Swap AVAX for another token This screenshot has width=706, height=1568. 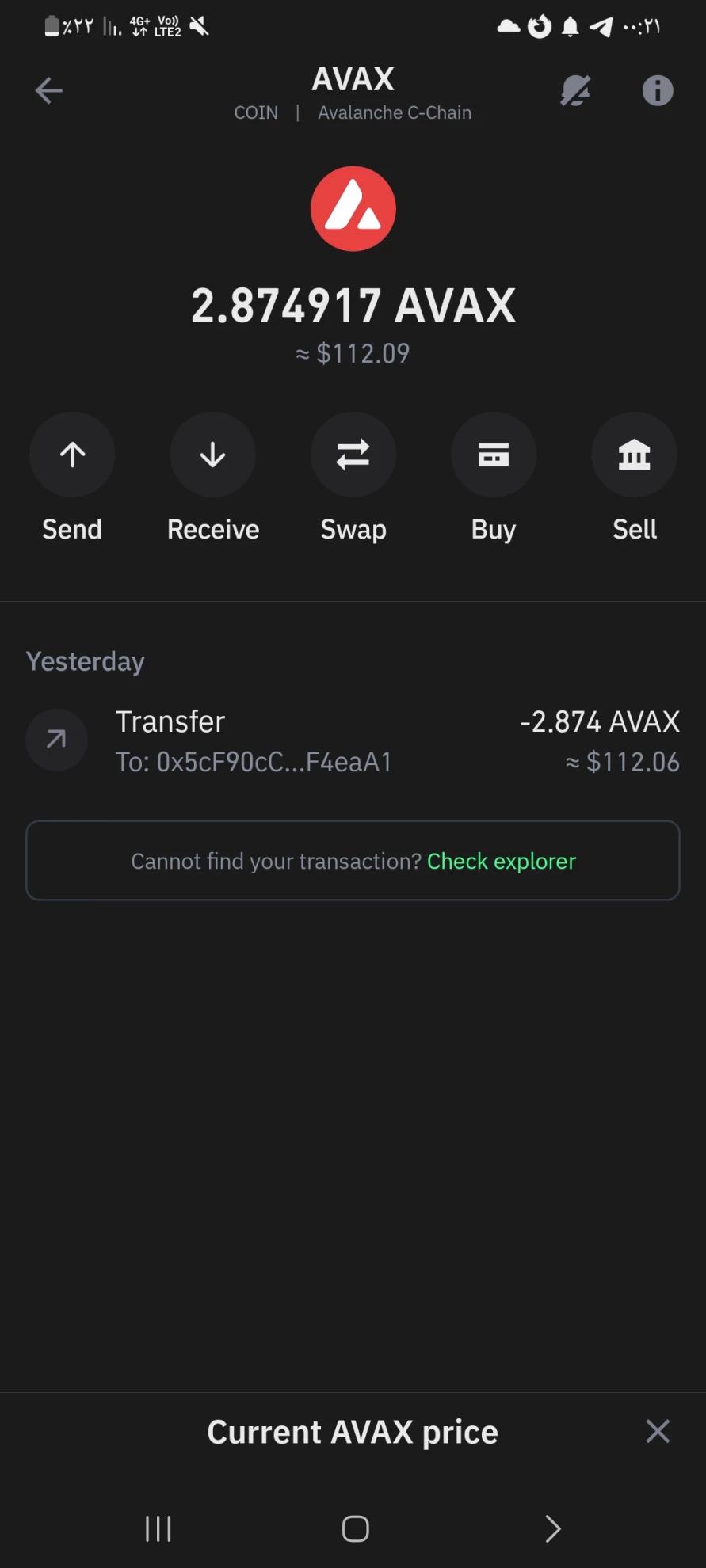353,455
